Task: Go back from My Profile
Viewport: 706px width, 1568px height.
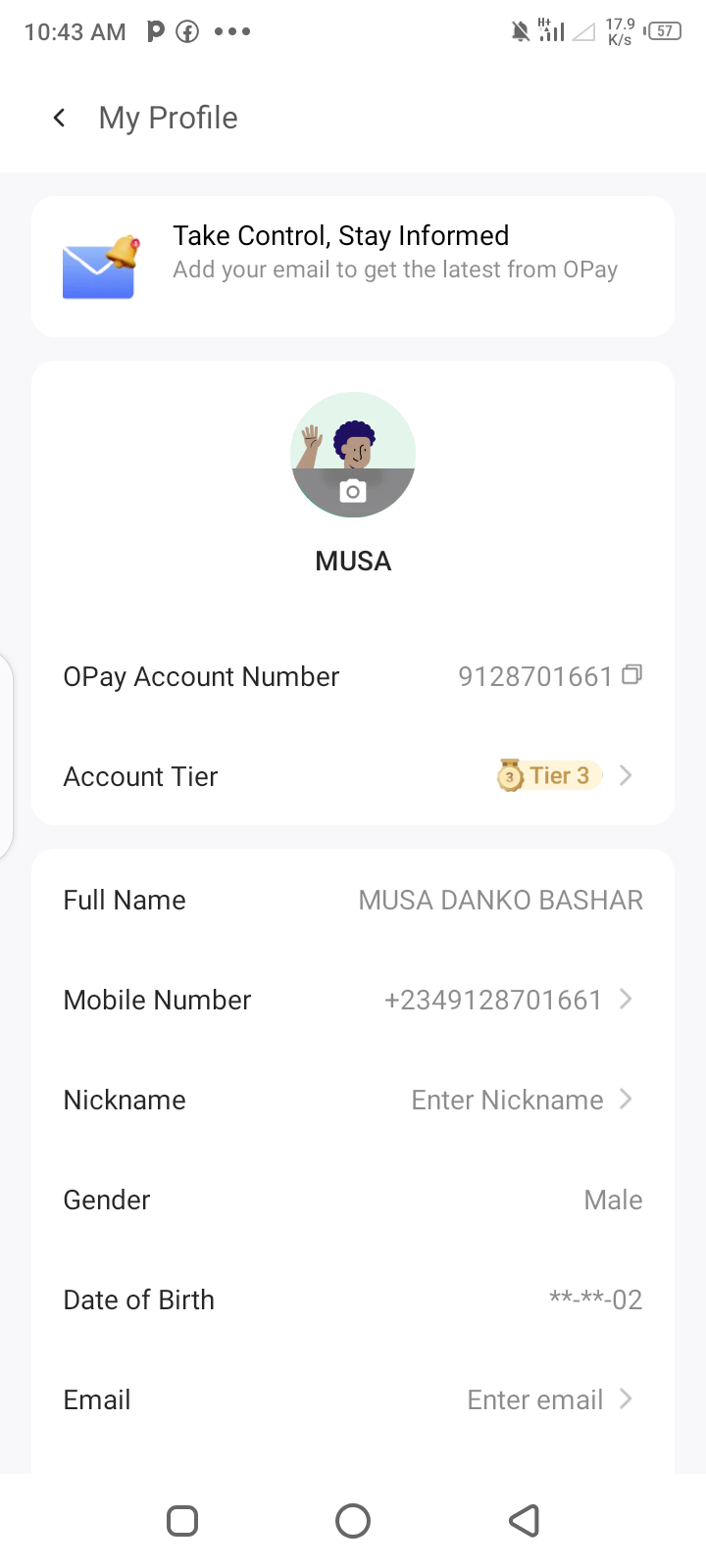Action: pos(60,119)
